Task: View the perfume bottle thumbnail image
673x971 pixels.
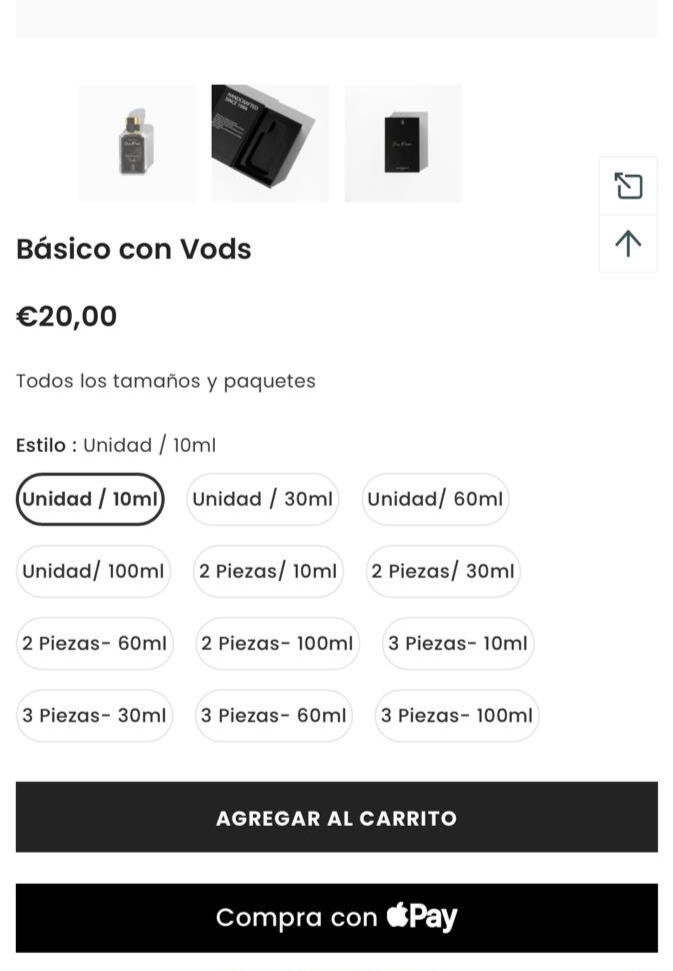Action: tap(136, 143)
